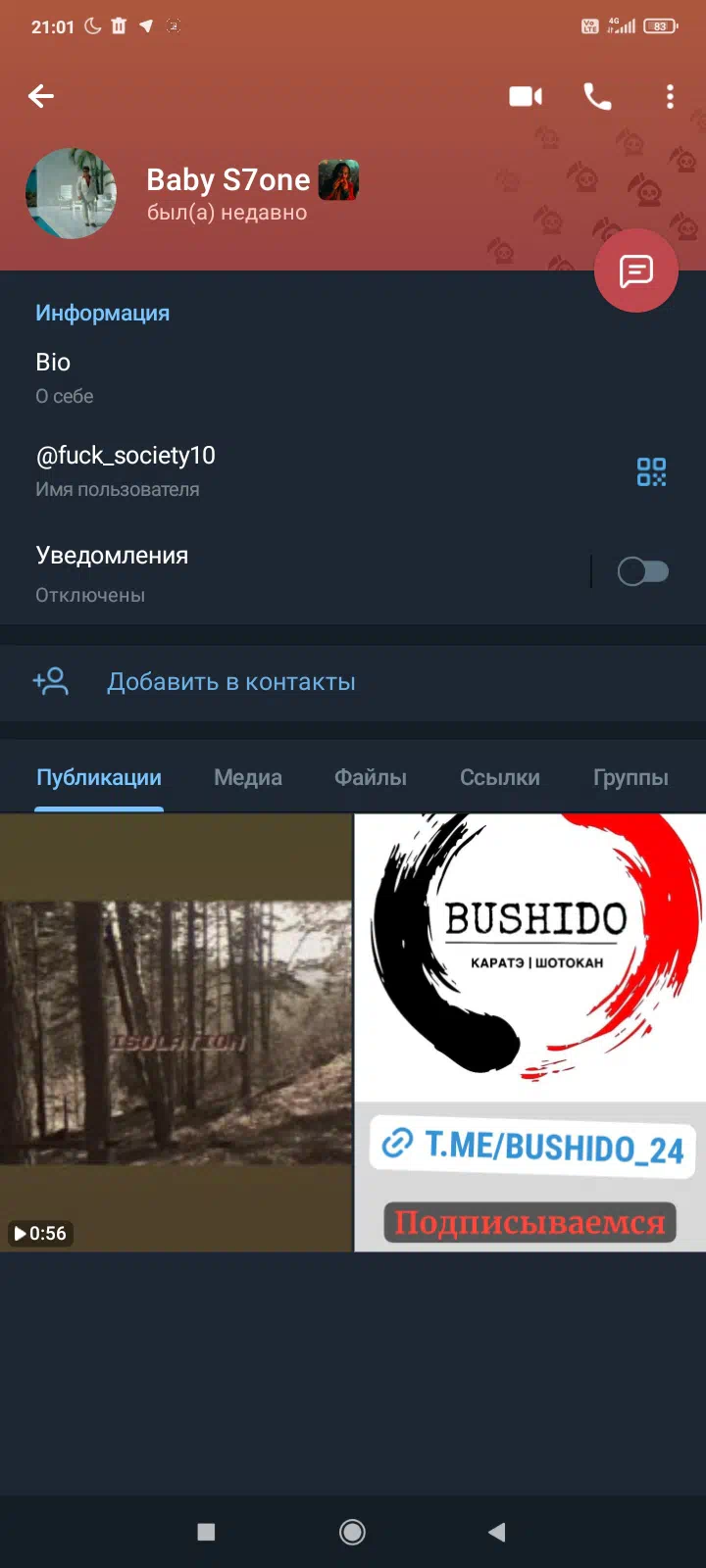This screenshot has width=706, height=1568.
Task: Go back using the top arrow
Action: [41, 96]
